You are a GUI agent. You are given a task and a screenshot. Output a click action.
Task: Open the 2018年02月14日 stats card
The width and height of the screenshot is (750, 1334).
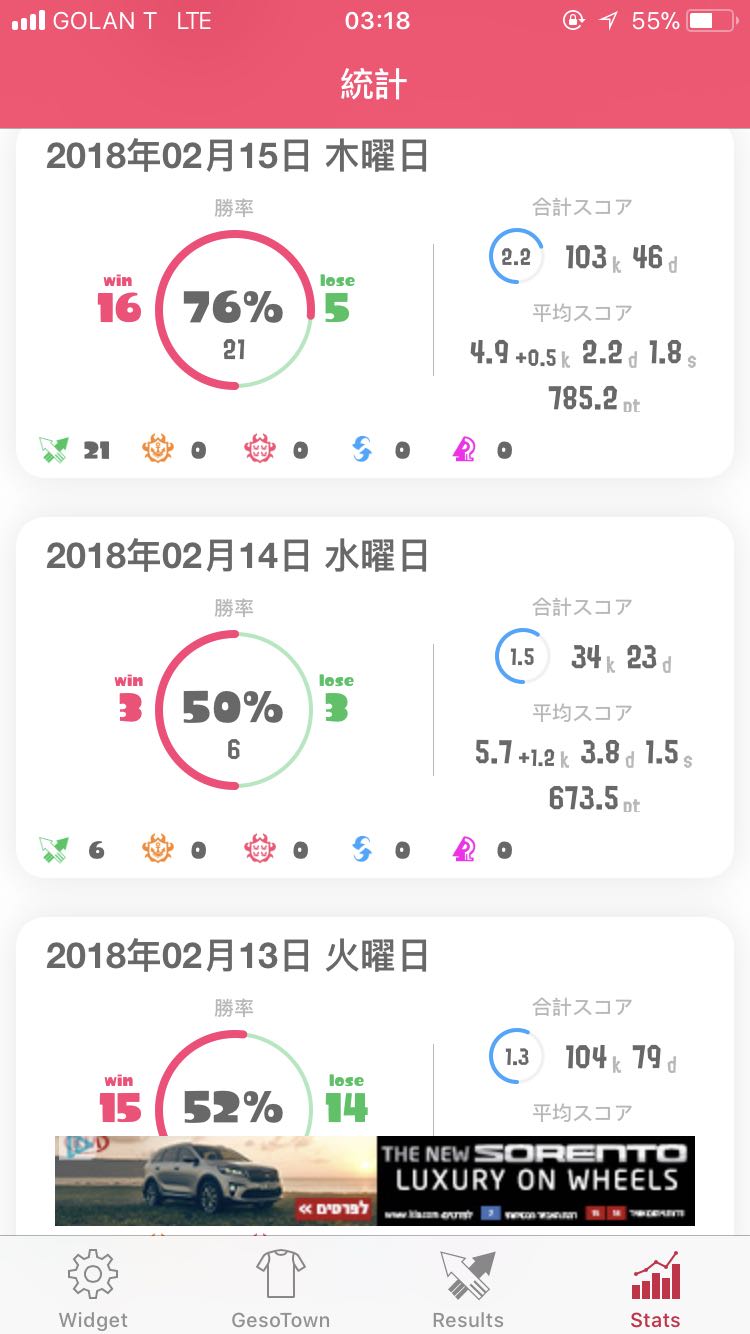[x=375, y=697]
